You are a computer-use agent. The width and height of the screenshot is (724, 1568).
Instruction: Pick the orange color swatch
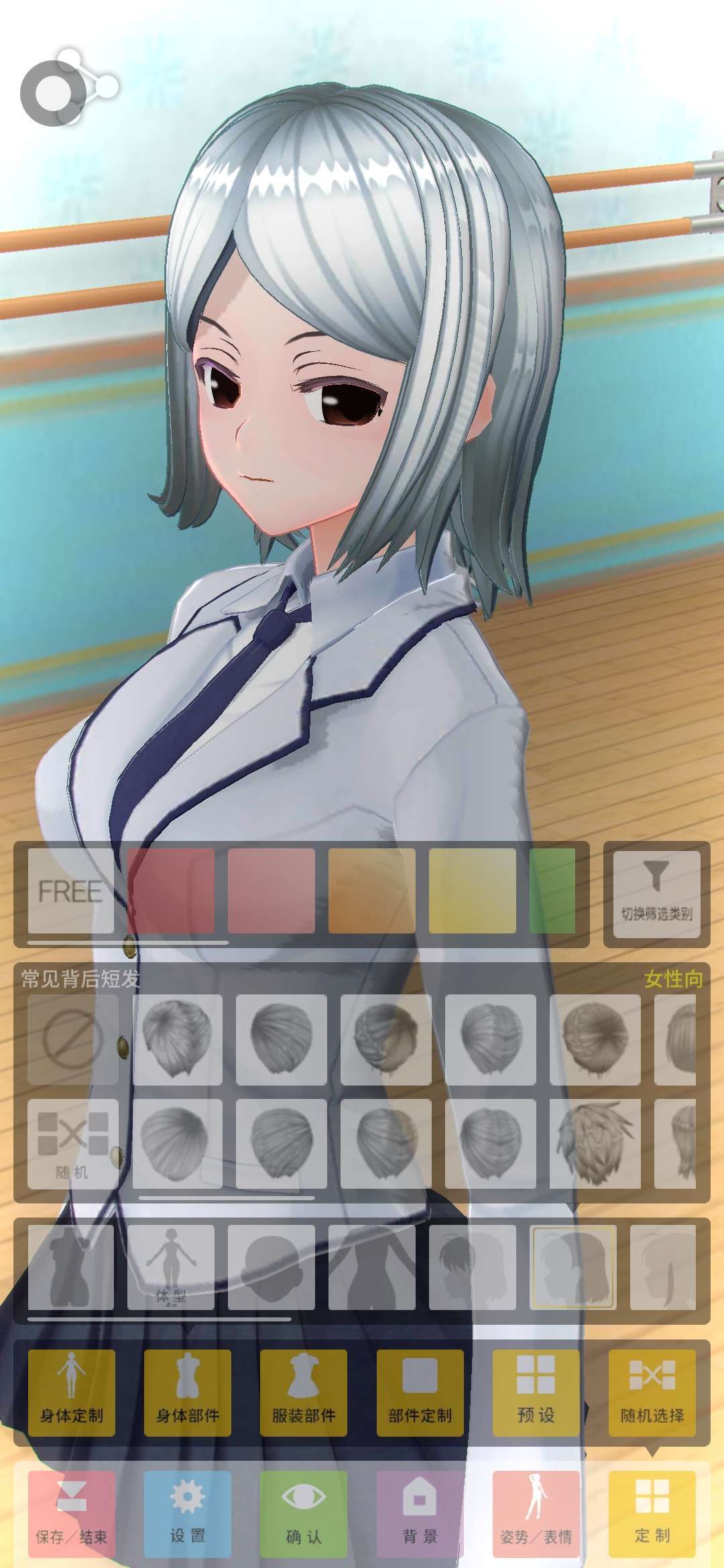coord(371,891)
